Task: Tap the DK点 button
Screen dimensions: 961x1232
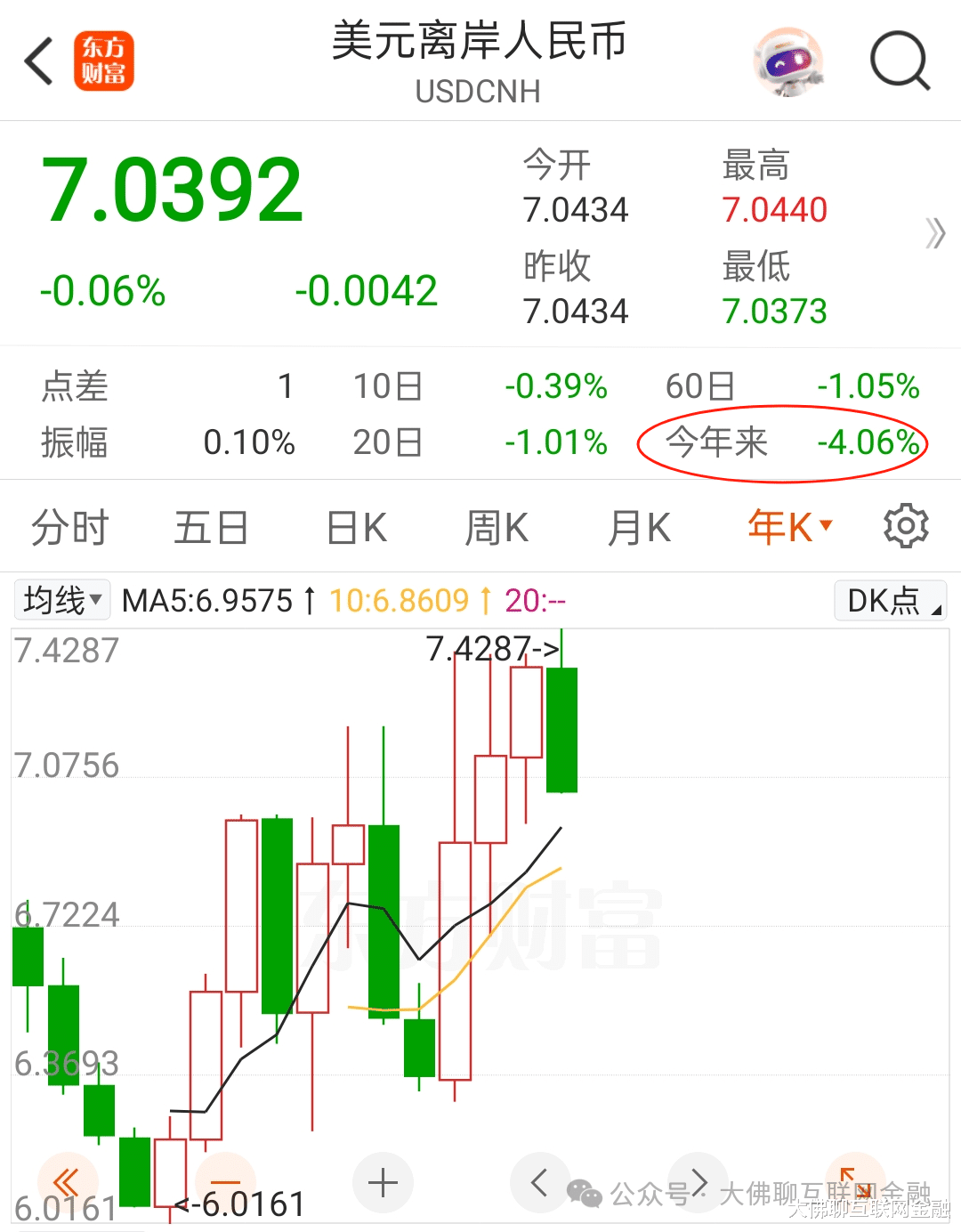Action: click(x=890, y=600)
